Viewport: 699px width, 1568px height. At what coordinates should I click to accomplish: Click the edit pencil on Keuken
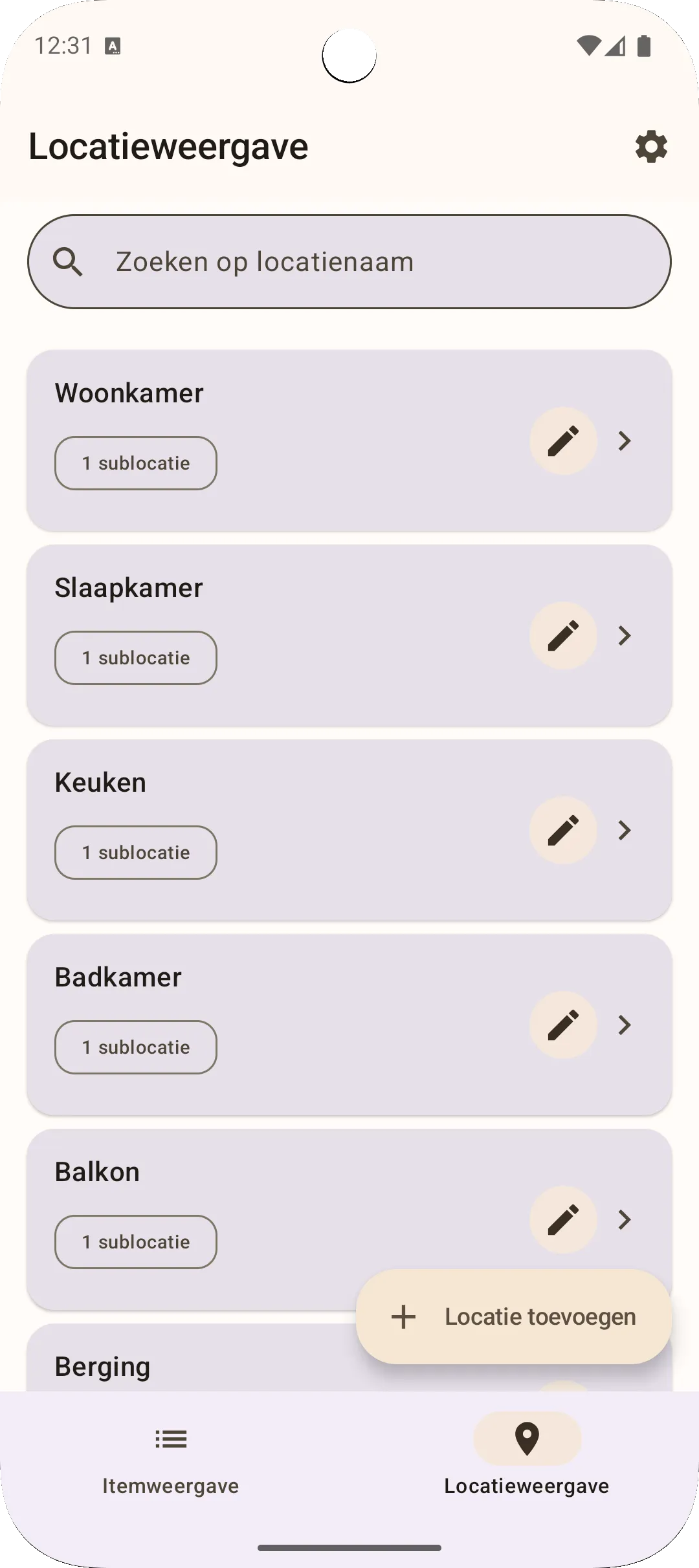pos(562,831)
